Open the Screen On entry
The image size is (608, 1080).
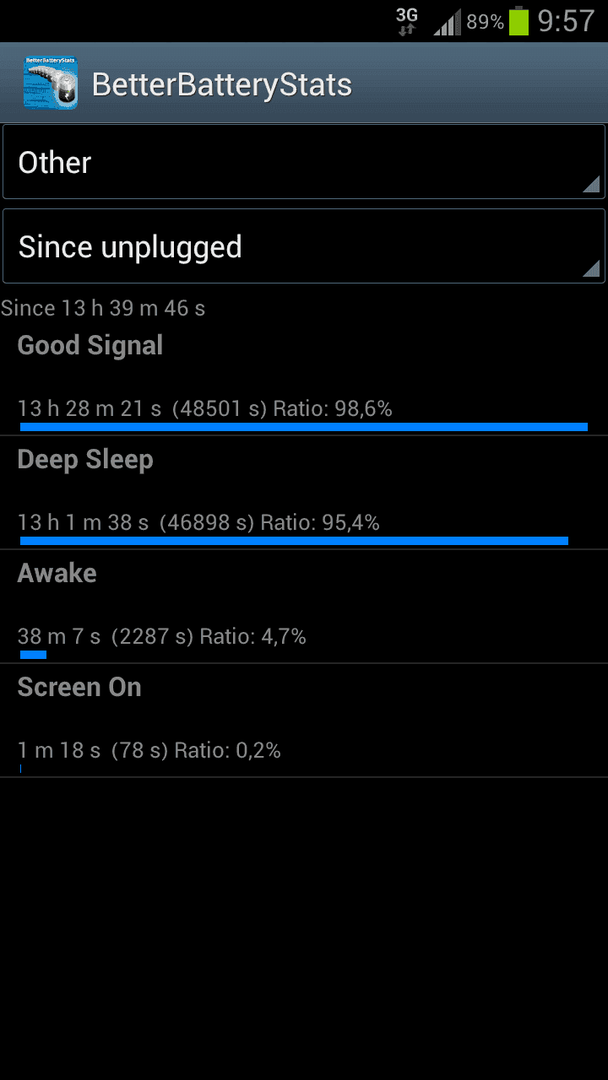[304, 721]
